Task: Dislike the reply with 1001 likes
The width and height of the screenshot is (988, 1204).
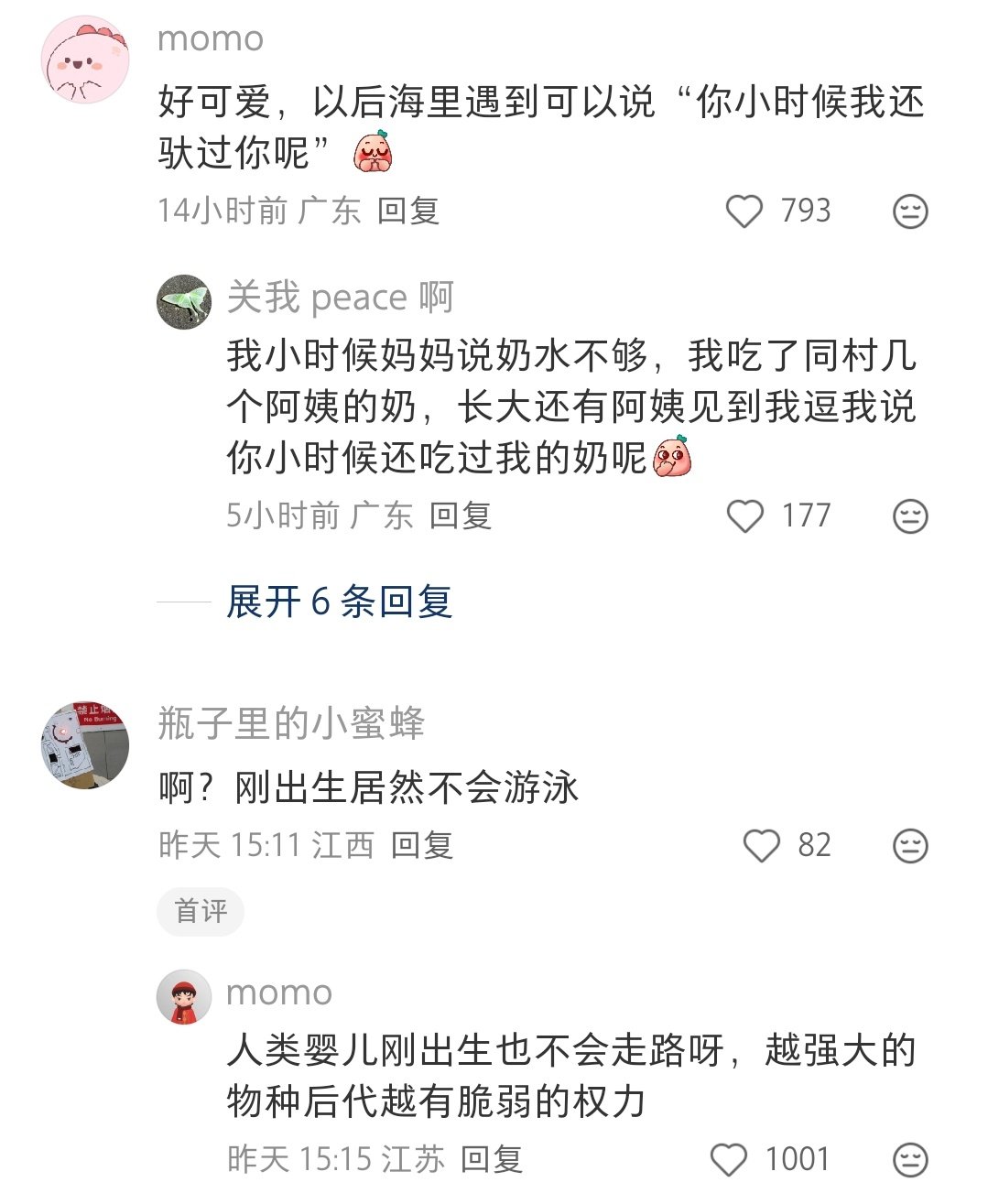Action: 910,1160
